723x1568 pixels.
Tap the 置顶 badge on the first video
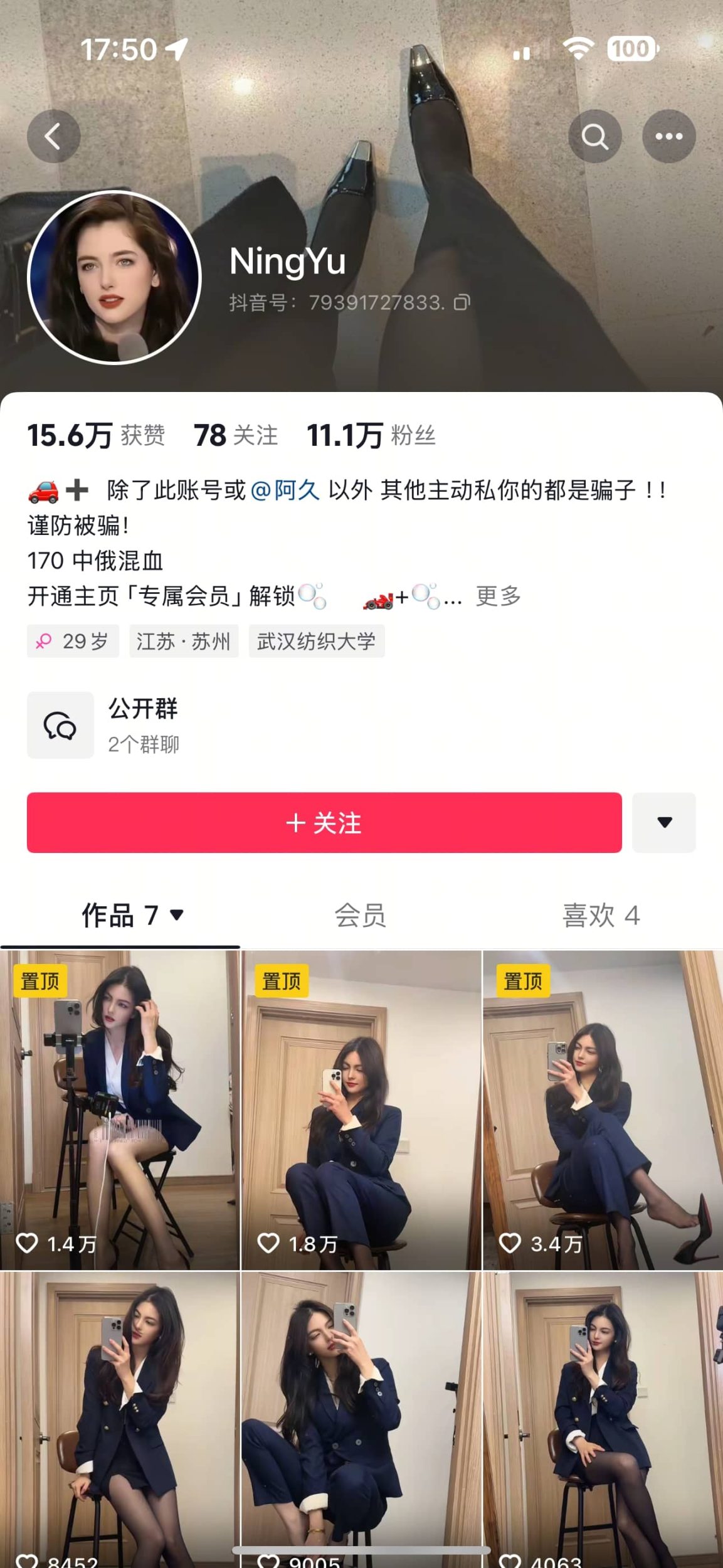41,981
